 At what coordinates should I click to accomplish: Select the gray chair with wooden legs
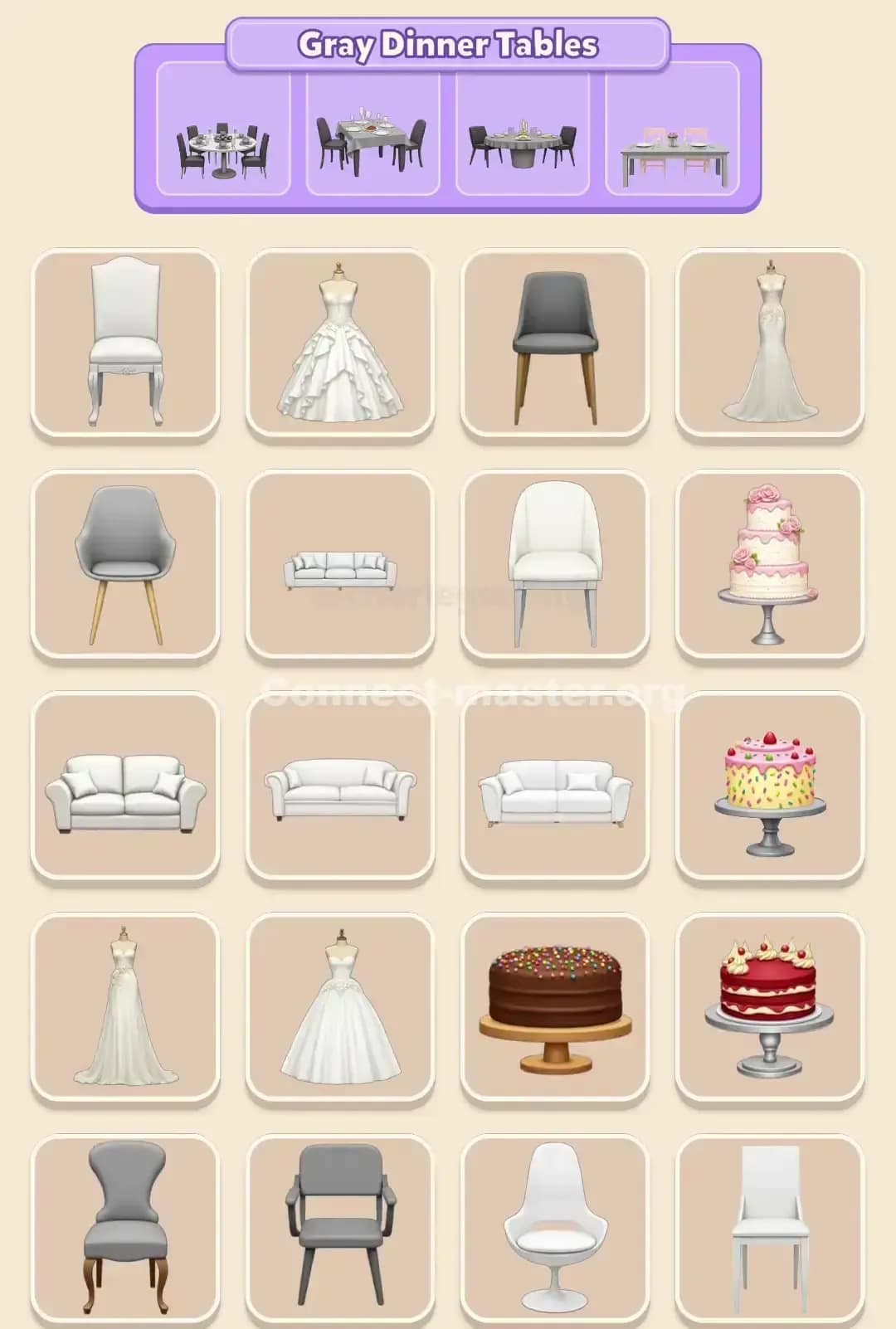tap(556, 340)
